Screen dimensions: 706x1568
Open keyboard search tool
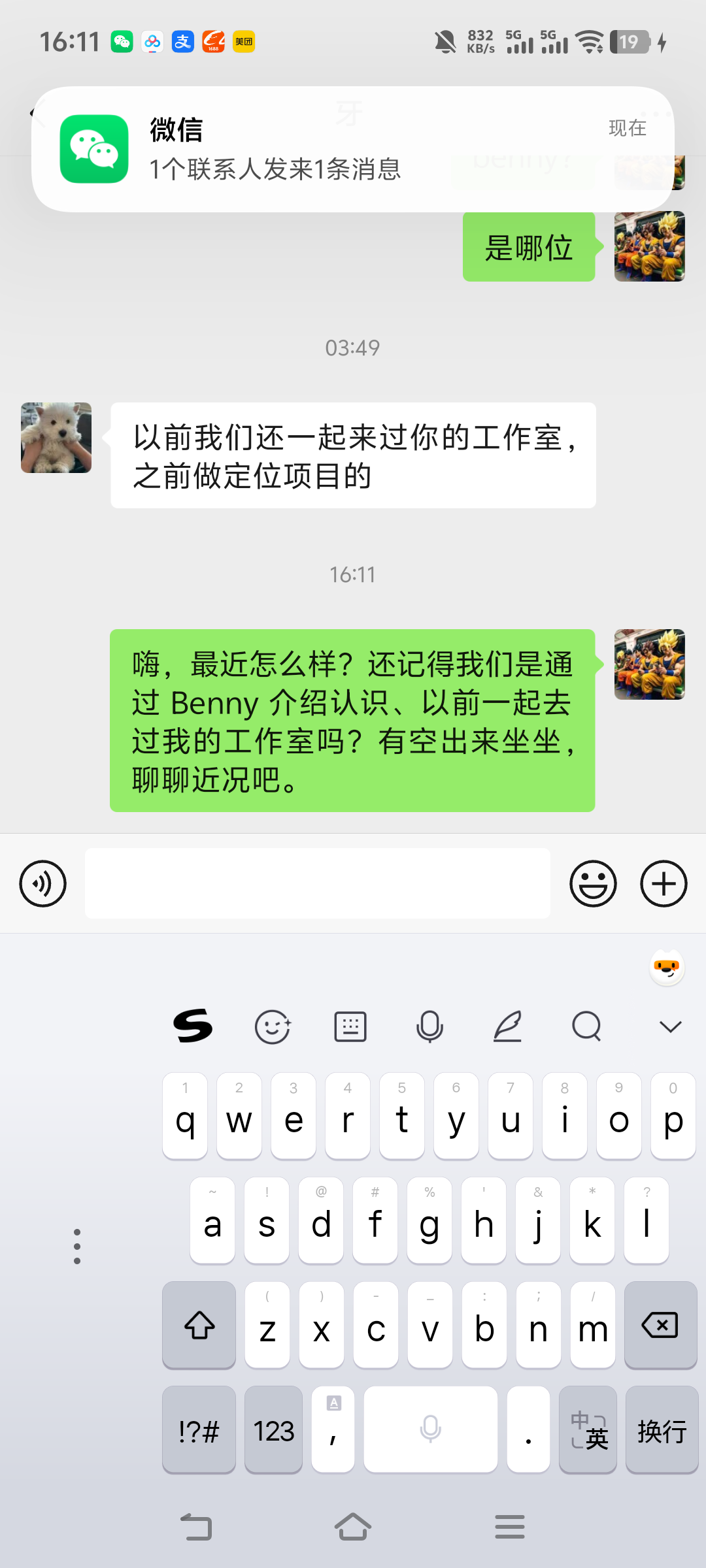[586, 1026]
